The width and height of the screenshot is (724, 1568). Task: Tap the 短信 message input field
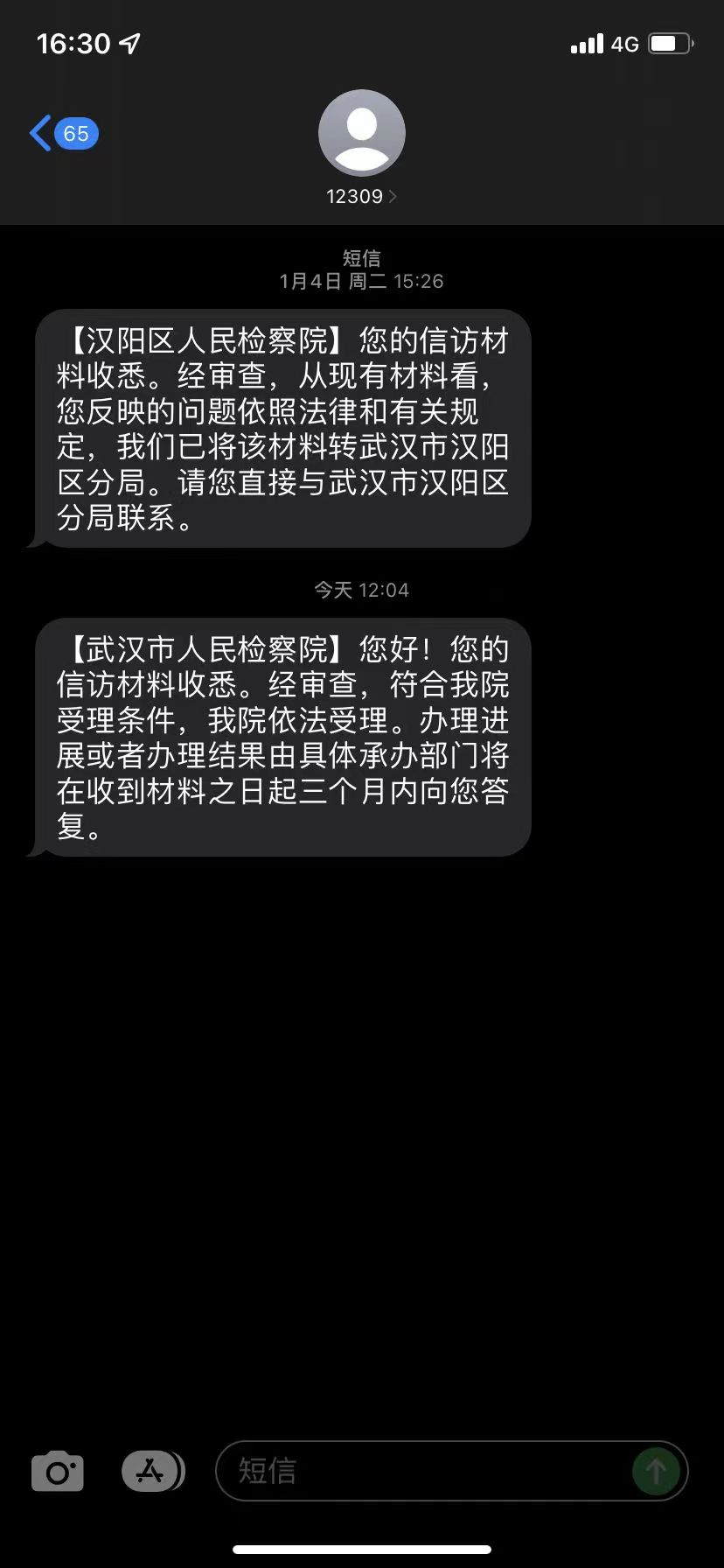coord(393,1471)
